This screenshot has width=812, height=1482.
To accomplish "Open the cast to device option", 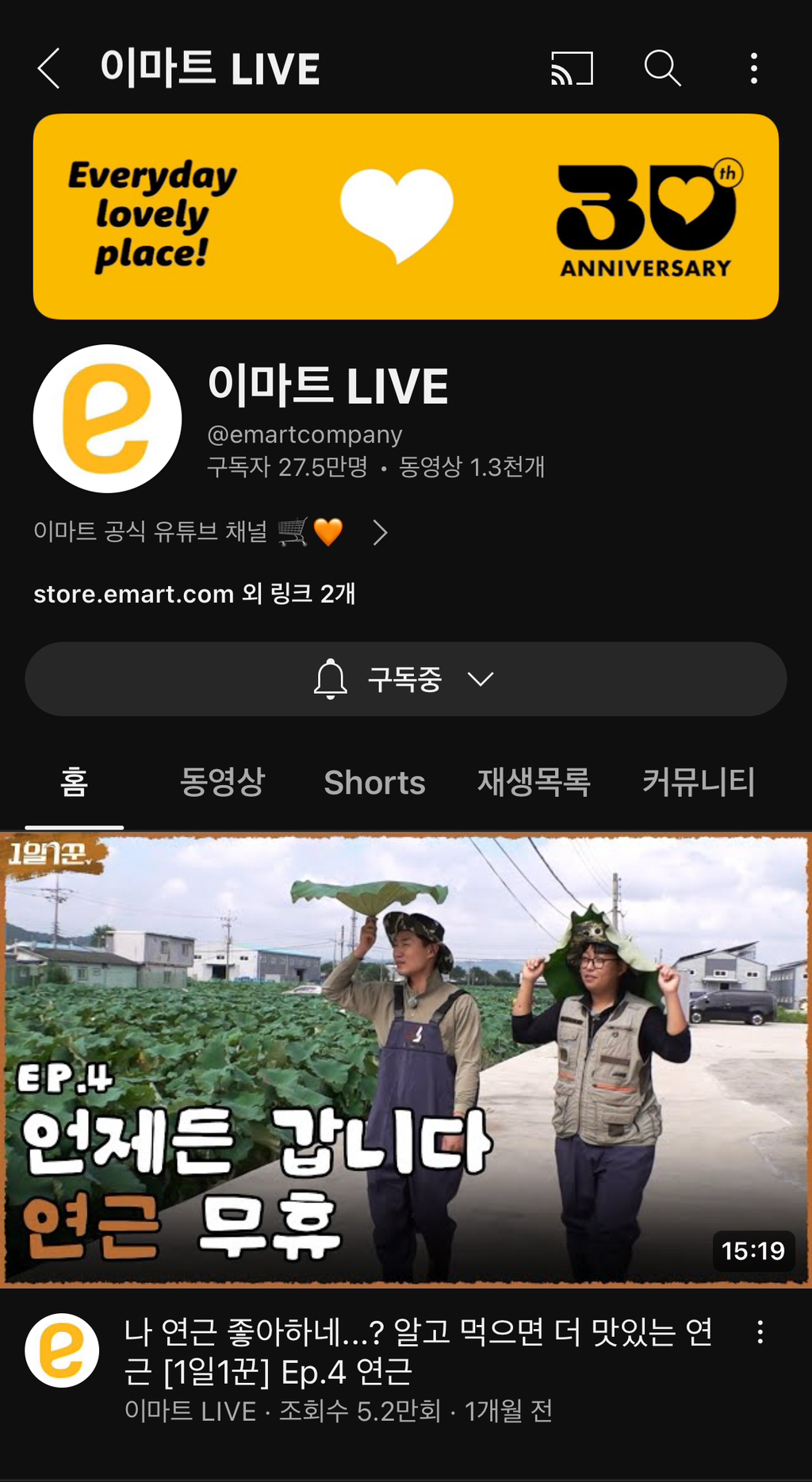I will [x=572, y=68].
